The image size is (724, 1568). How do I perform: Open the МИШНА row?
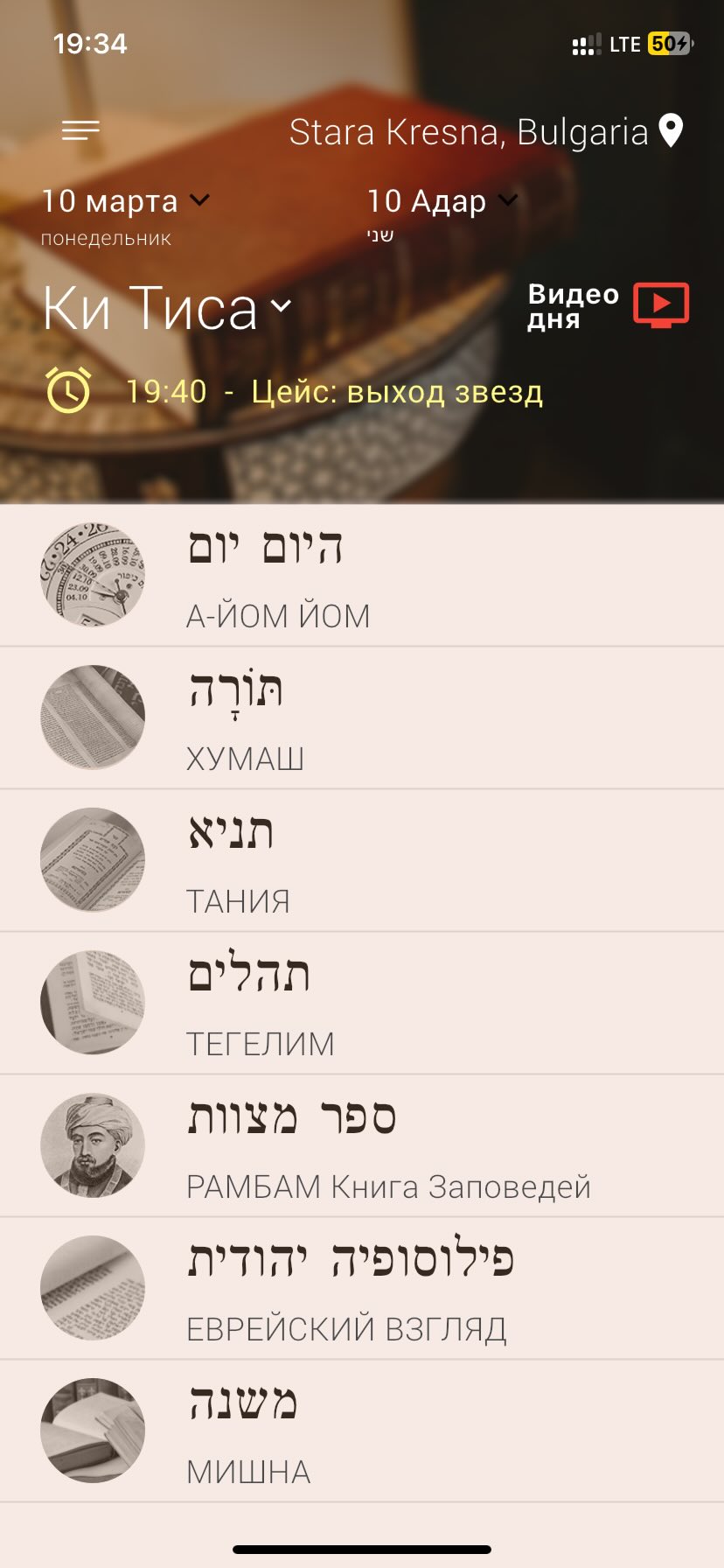(x=362, y=1431)
